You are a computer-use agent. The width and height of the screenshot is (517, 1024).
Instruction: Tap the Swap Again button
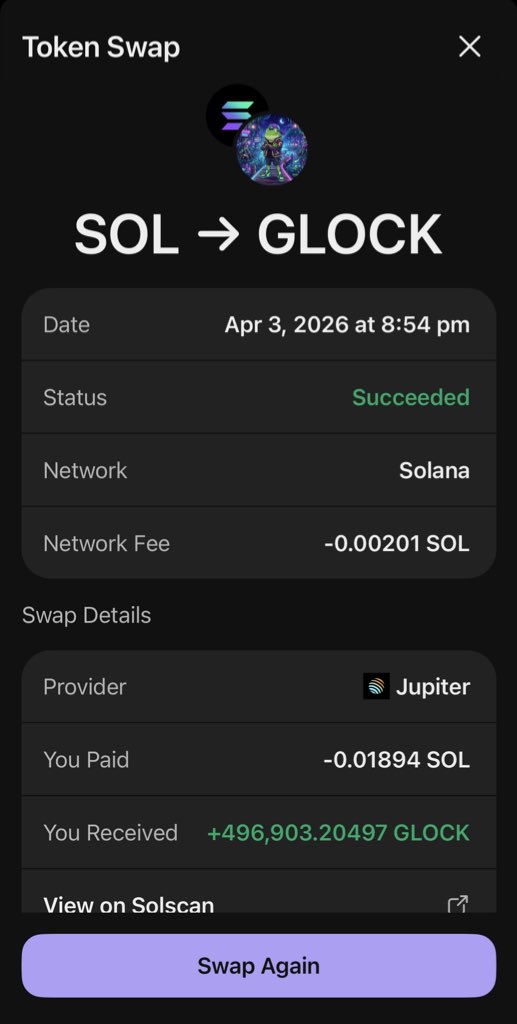(x=258, y=965)
